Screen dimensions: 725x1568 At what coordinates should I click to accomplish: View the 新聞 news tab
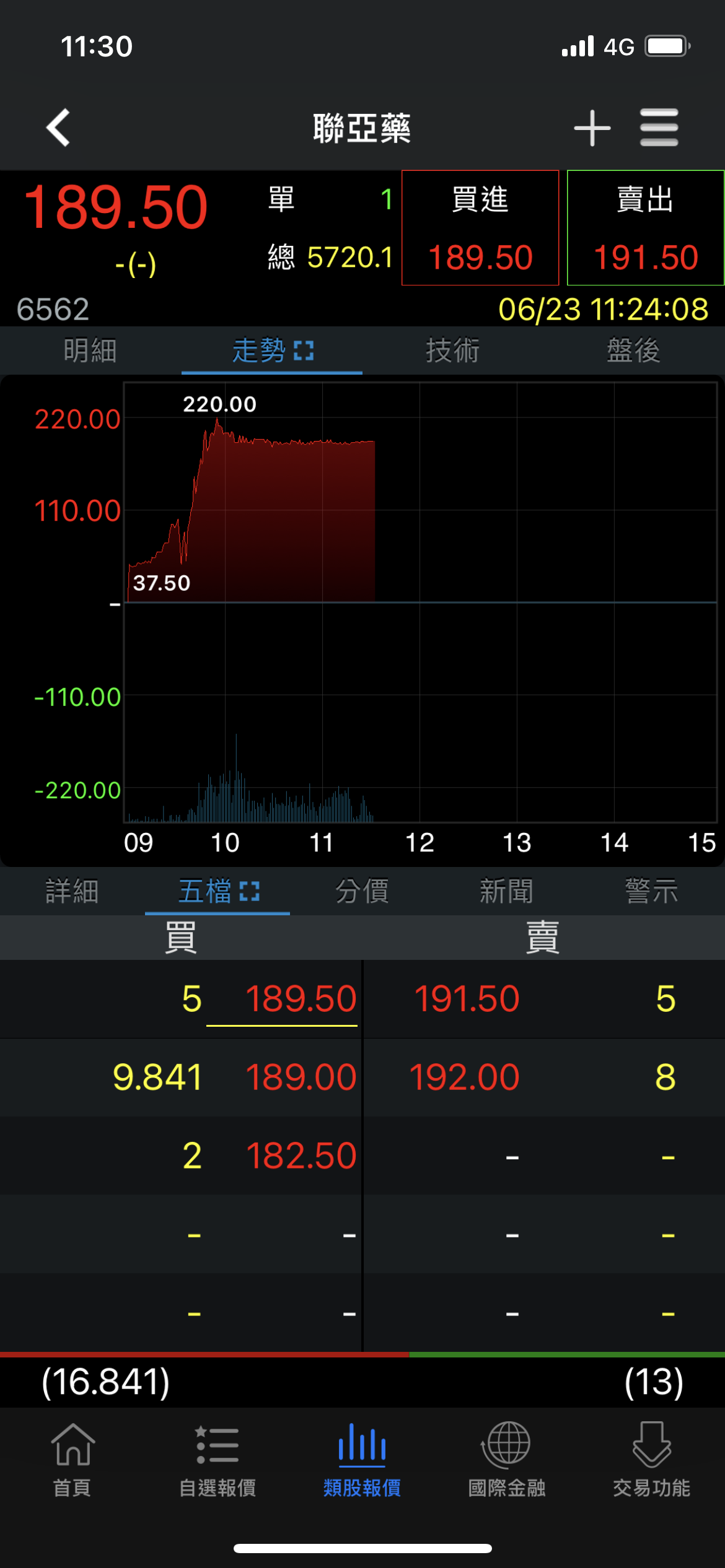(x=507, y=892)
